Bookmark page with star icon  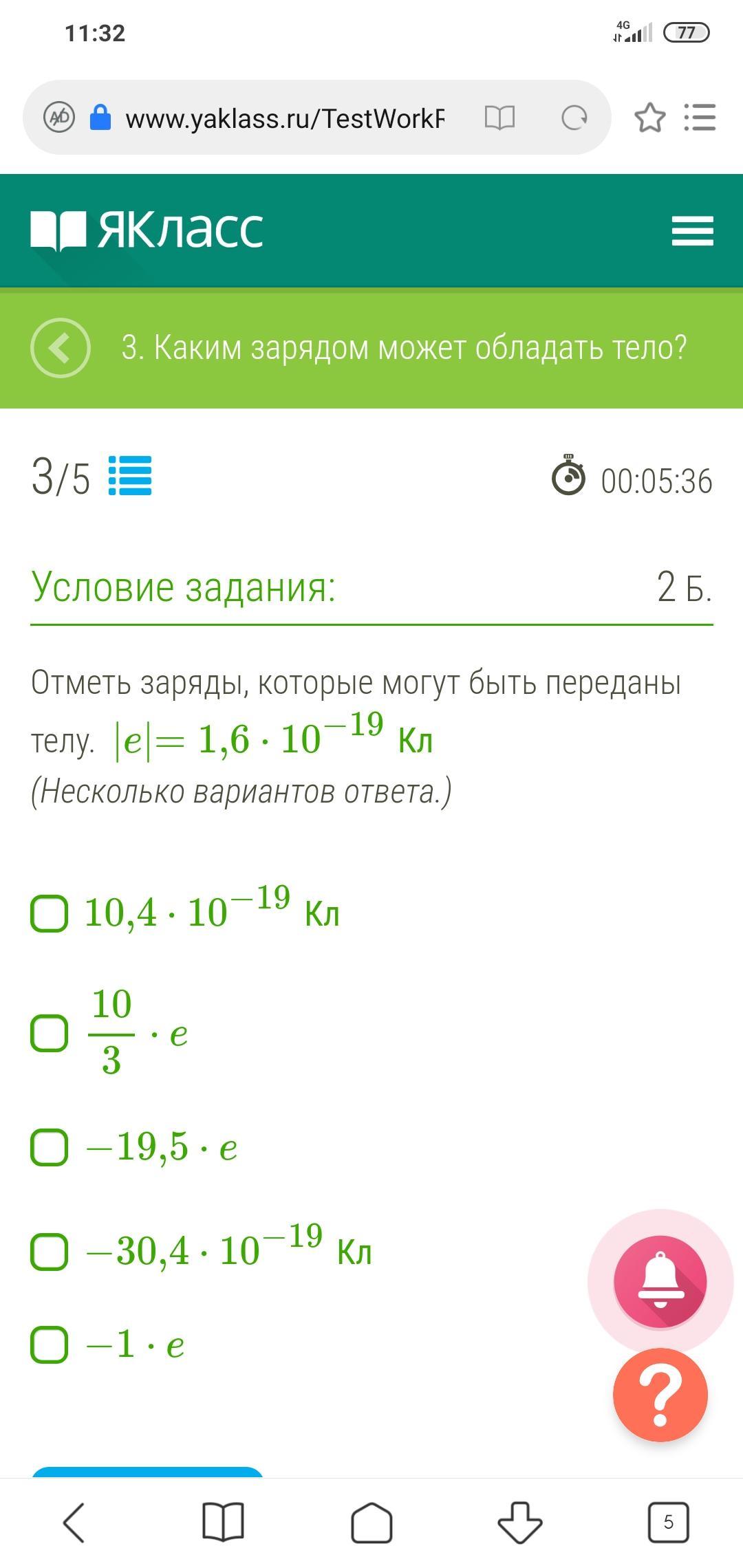point(649,118)
